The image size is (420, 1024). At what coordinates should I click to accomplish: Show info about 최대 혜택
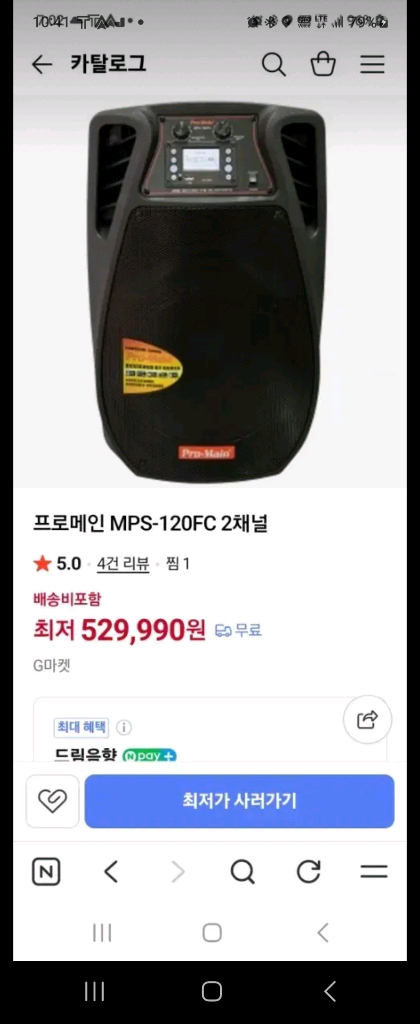point(123,727)
